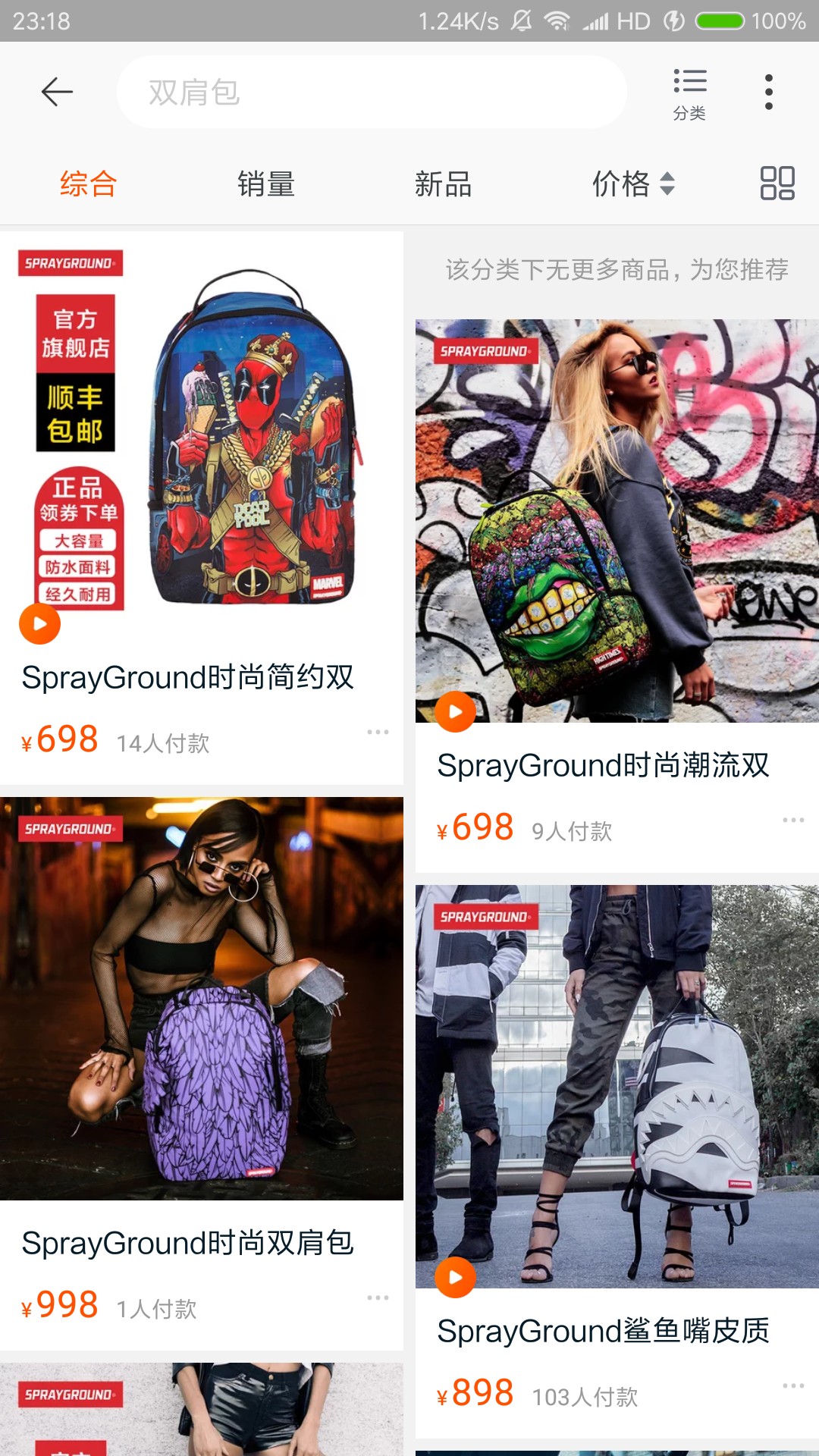Tap the 双肩包 search field
Screen dimensions: 819x1456
tap(372, 92)
